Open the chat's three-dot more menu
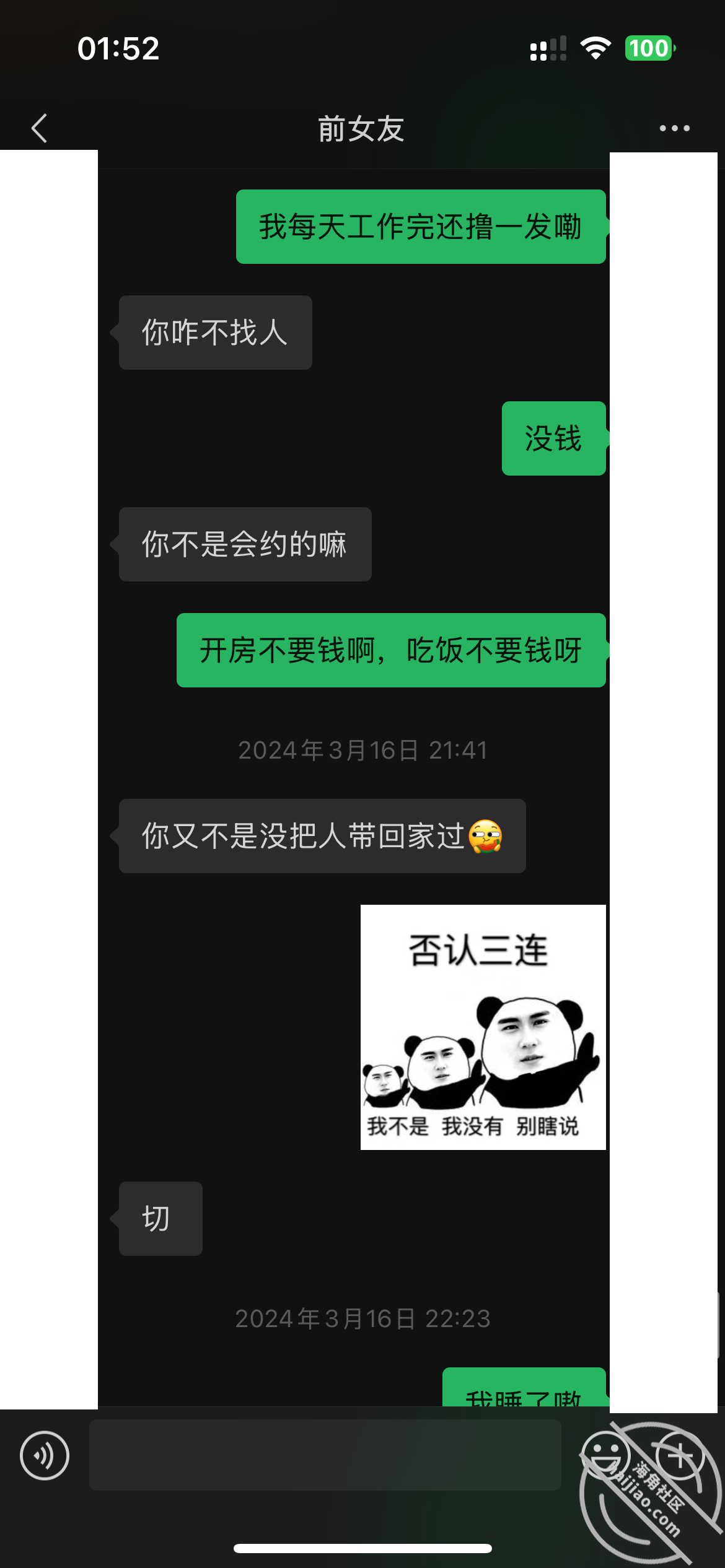The width and height of the screenshot is (725, 1568). click(674, 128)
